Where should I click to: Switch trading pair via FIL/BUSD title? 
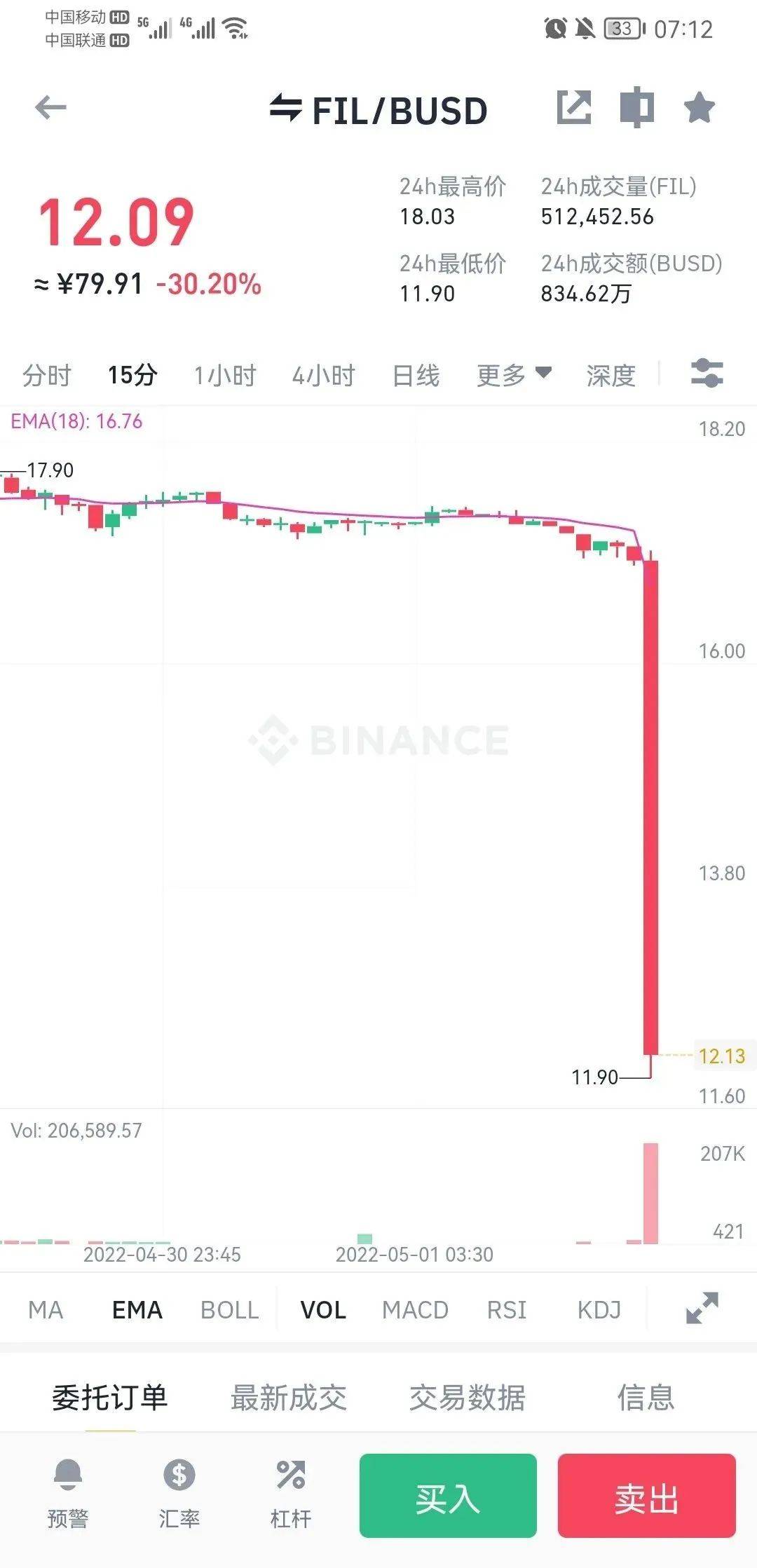click(x=379, y=110)
